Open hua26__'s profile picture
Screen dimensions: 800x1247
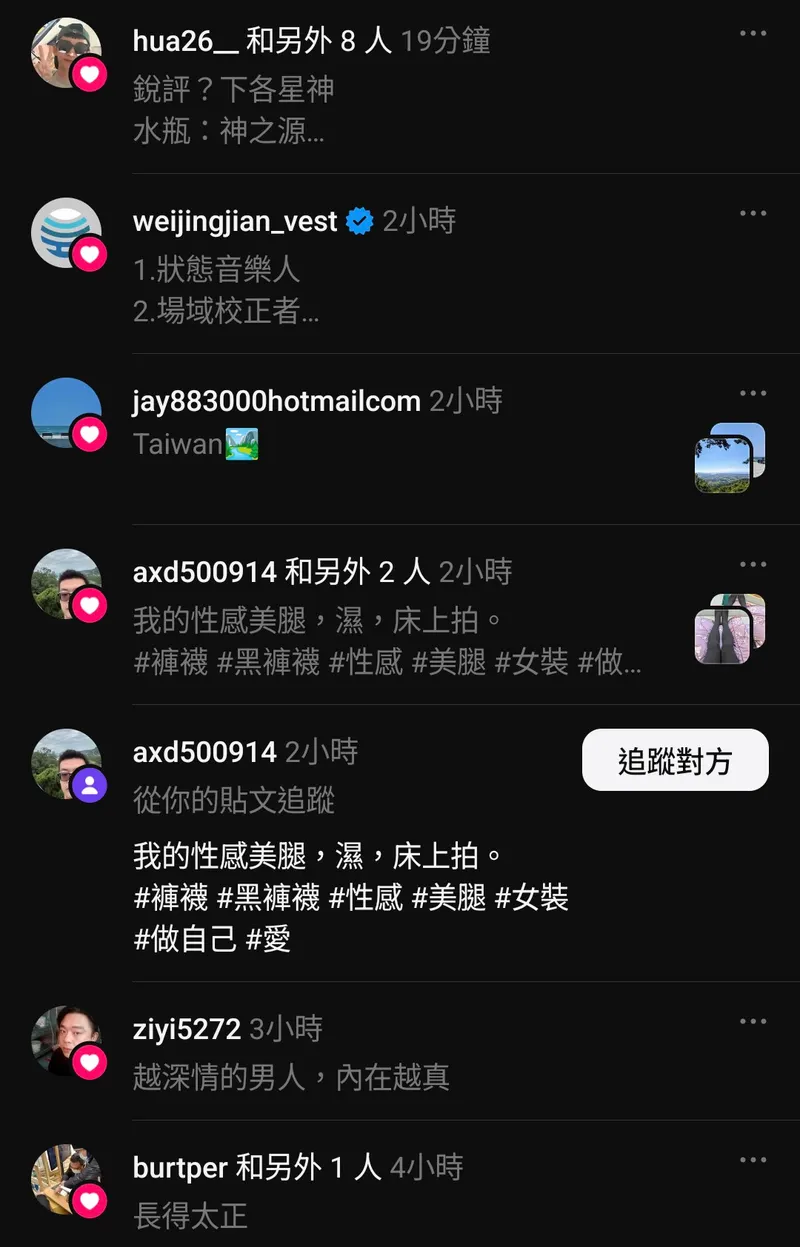tap(66, 53)
